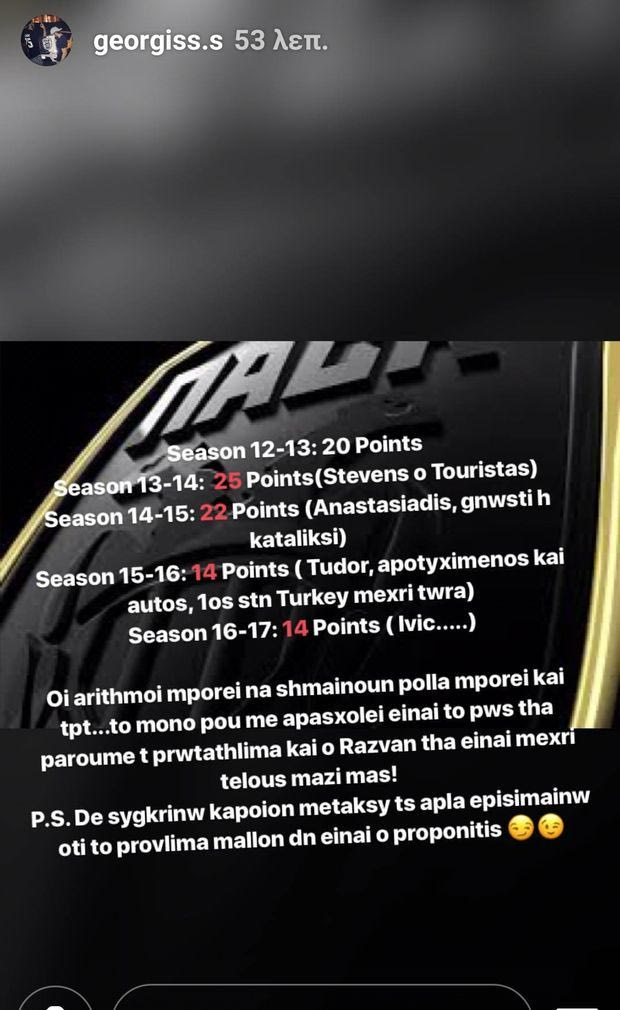The width and height of the screenshot is (620, 1010).
Task: Open georgiss.s profile picture
Action: click(x=47, y=42)
